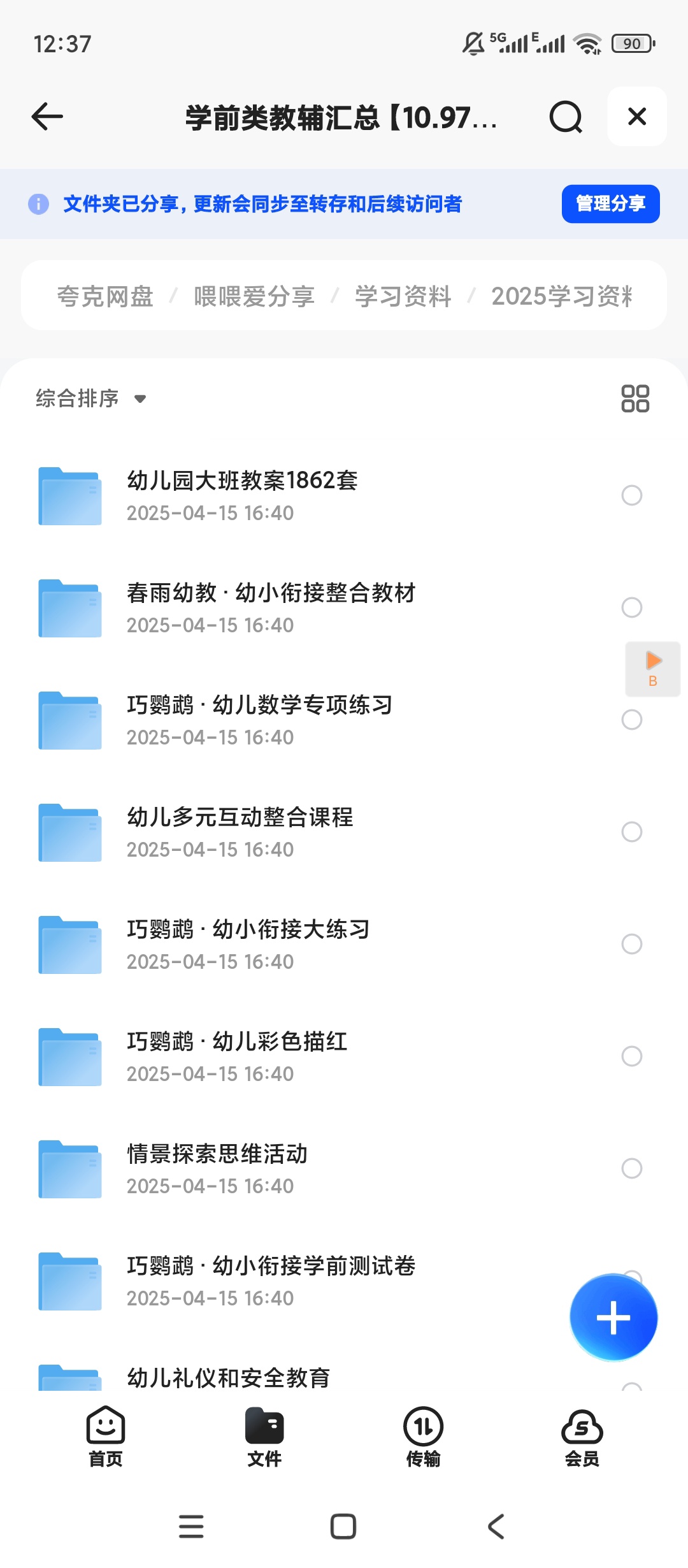Select the 情景探索思维活动 folder circle
Screen dimensions: 688x1568
coord(631,1168)
